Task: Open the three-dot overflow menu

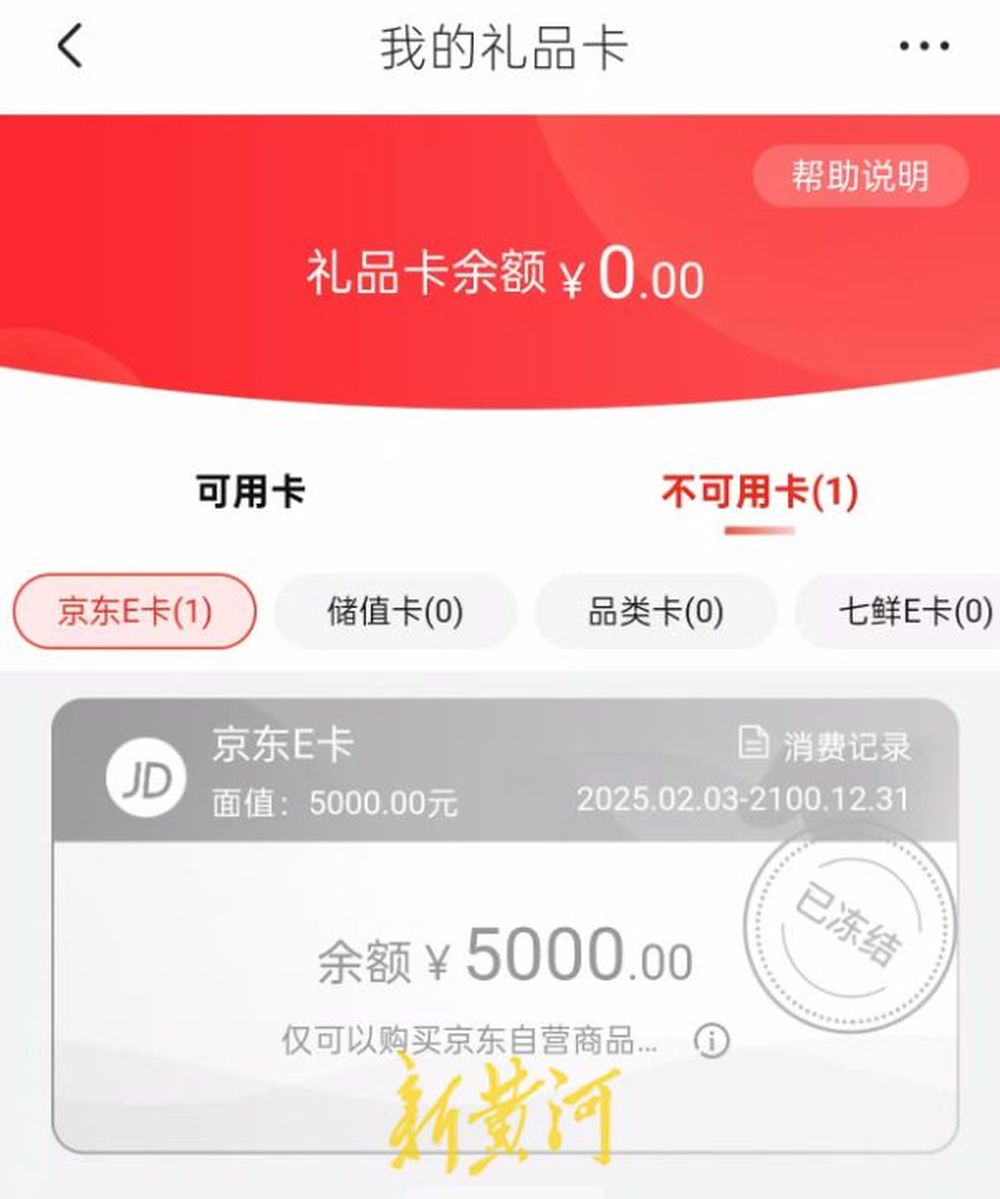Action: [x=924, y=47]
